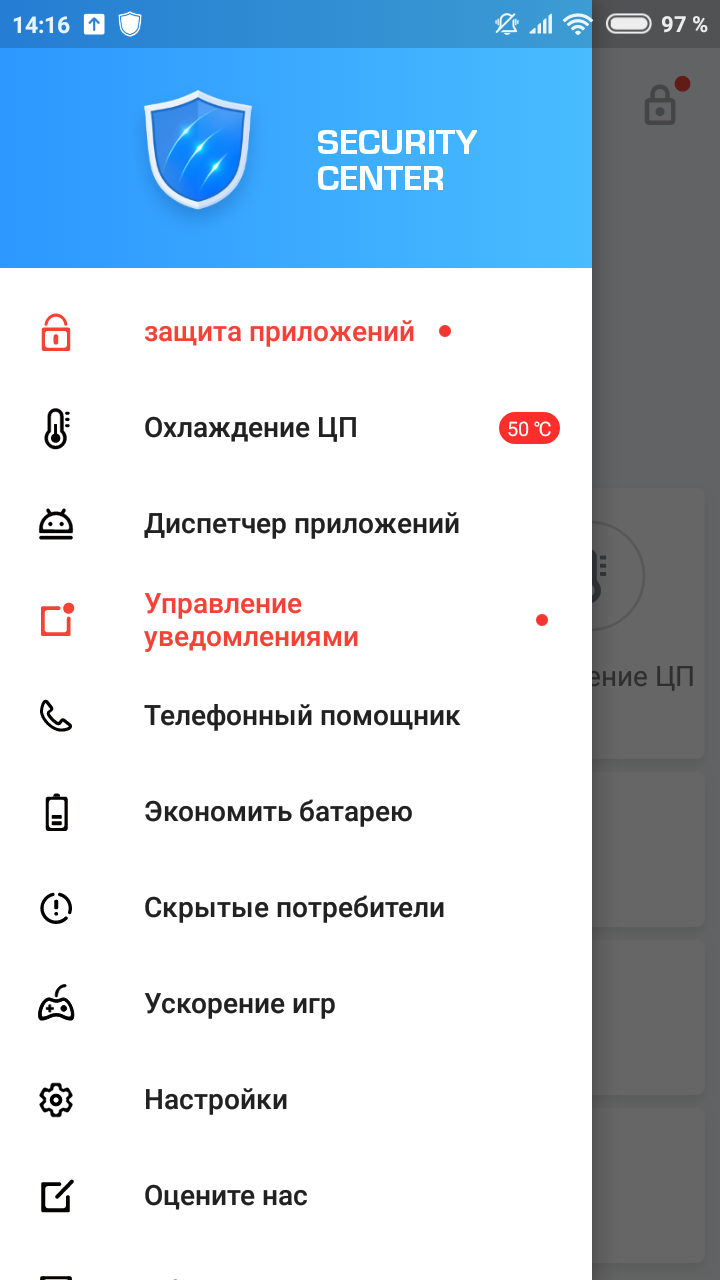
Task: Select Скрытые потребители
Action: point(296,908)
